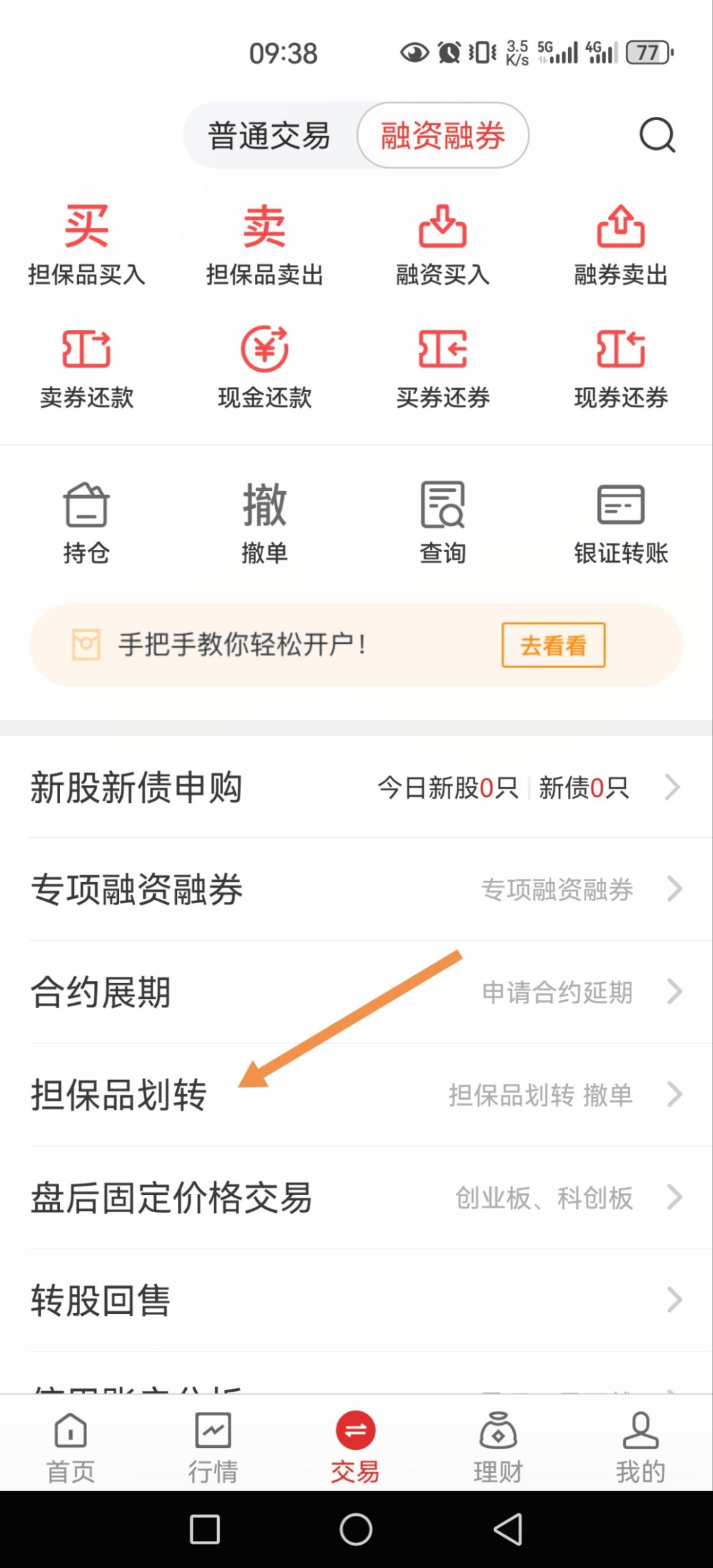
Task: Expand the 合约展期 row chevron
Action: [674, 992]
